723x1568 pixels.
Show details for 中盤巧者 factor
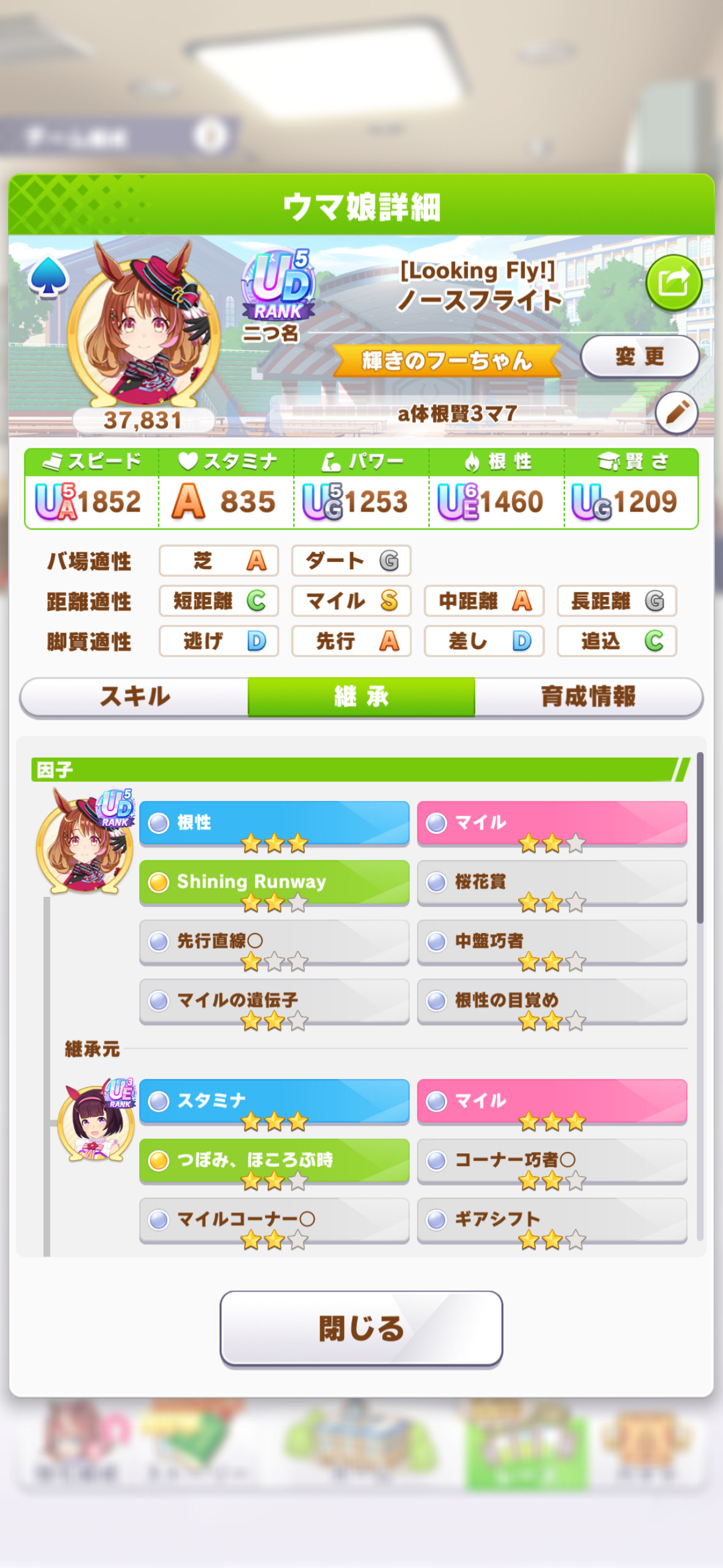(552, 942)
